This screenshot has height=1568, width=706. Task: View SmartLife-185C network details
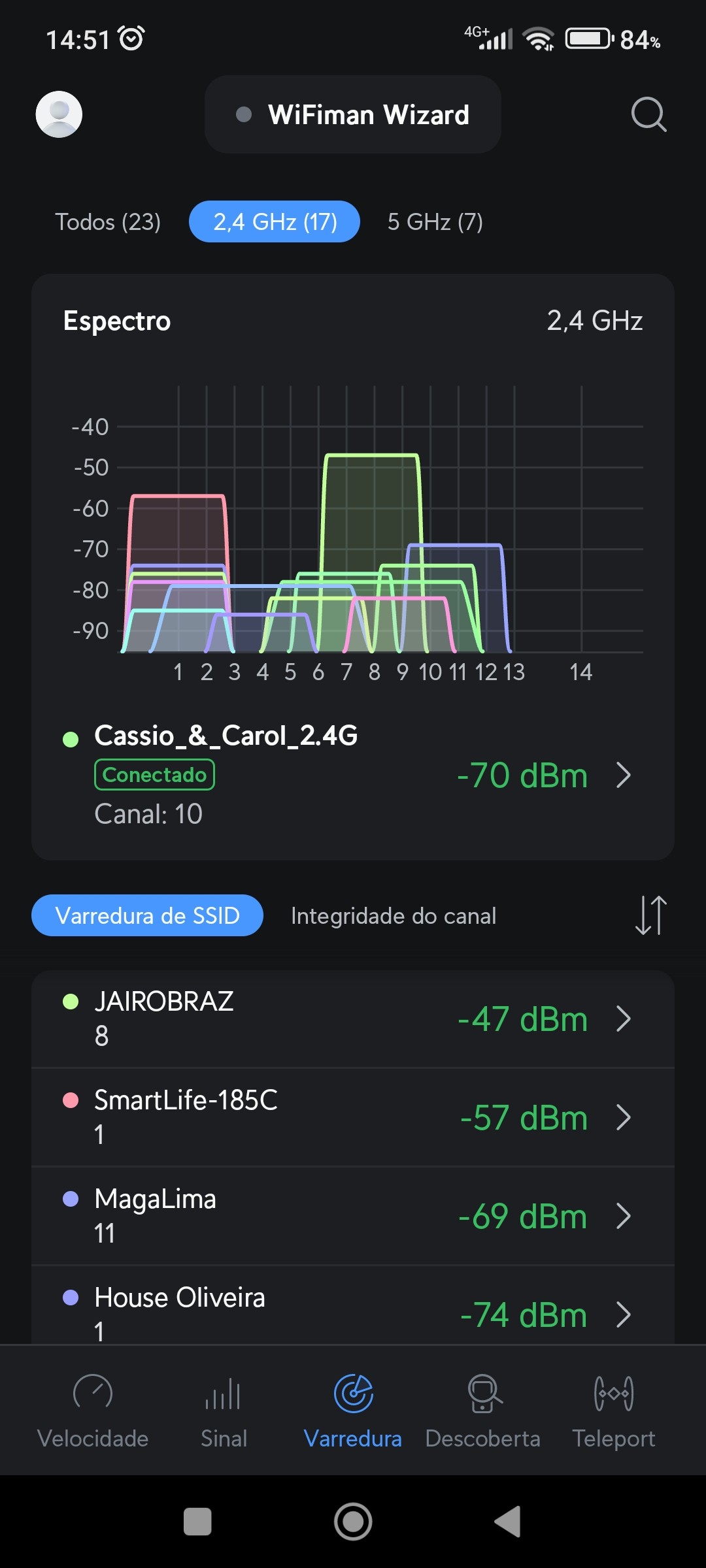click(353, 1117)
